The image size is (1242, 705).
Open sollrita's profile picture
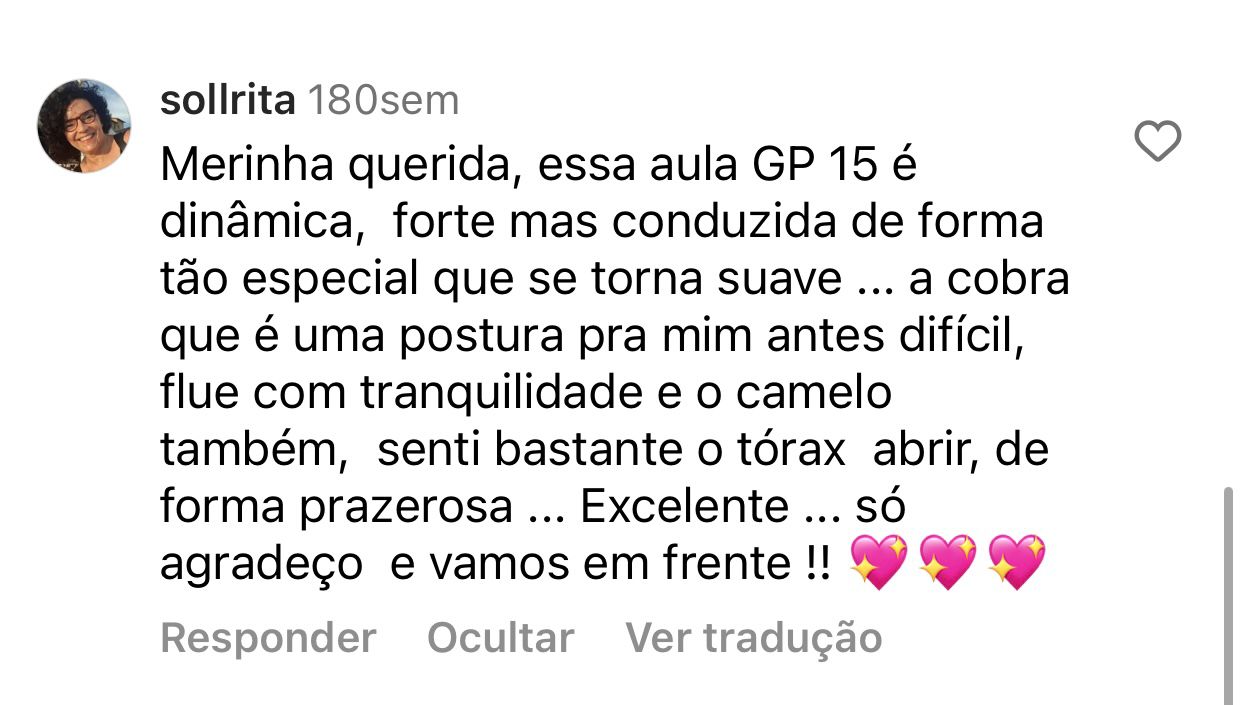click(84, 126)
